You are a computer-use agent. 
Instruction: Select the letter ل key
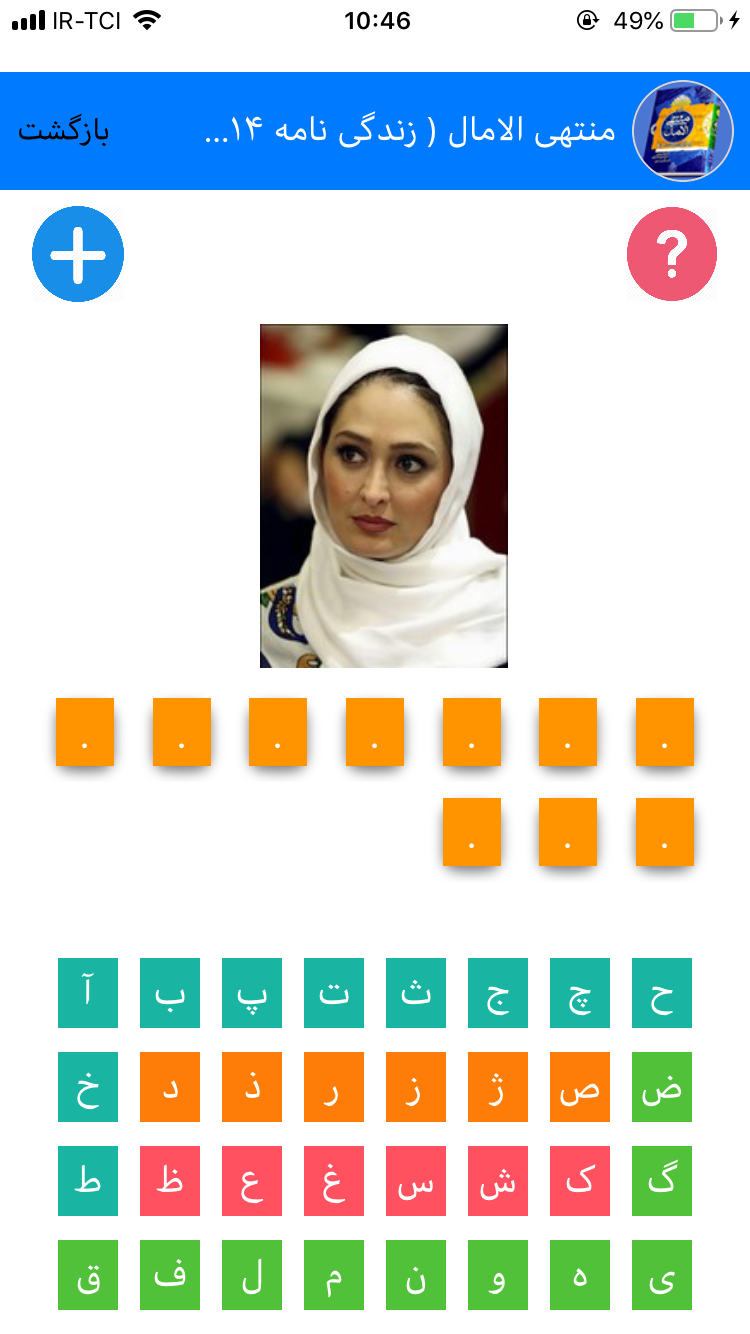(x=252, y=1275)
